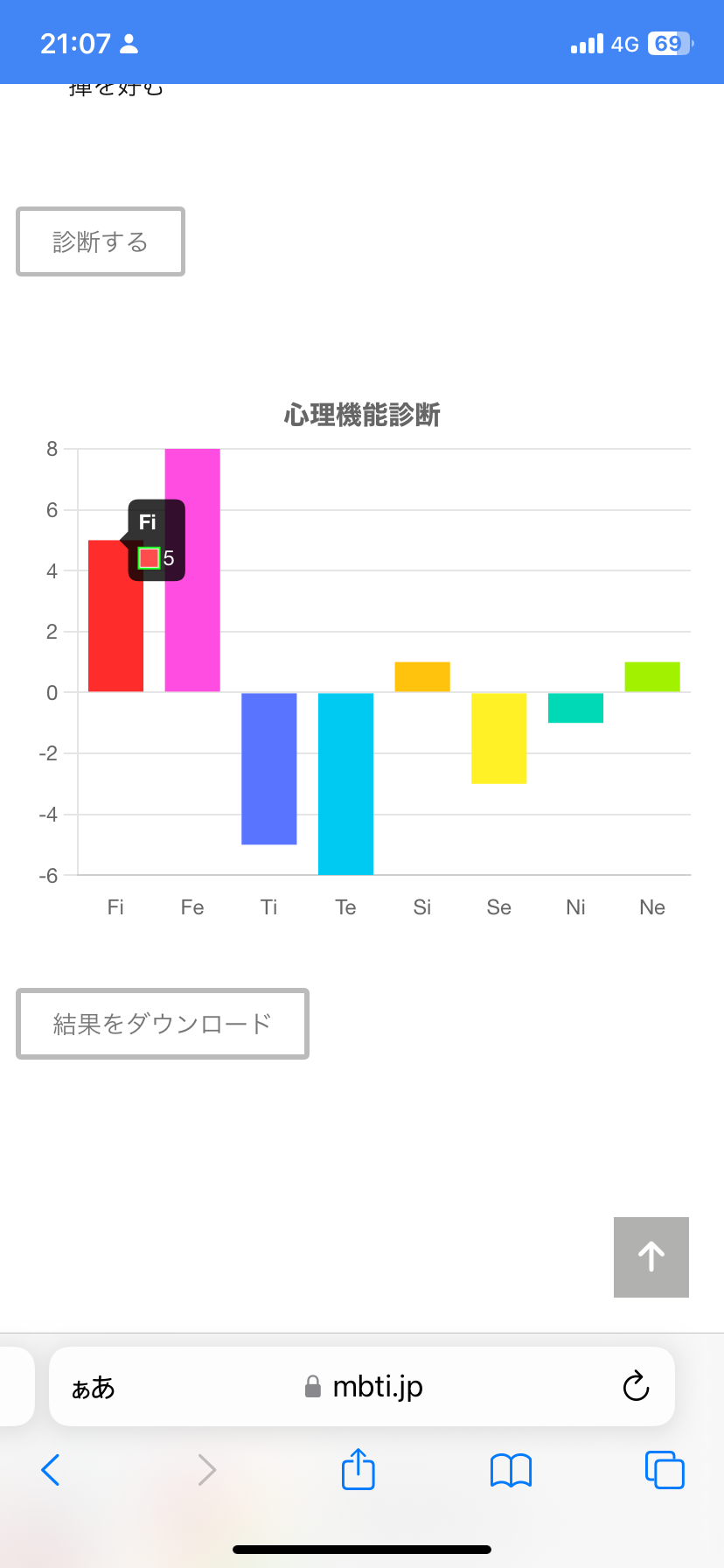Download results with 結果をダウンロード button
This screenshot has width=724, height=1568.
coord(163,1024)
